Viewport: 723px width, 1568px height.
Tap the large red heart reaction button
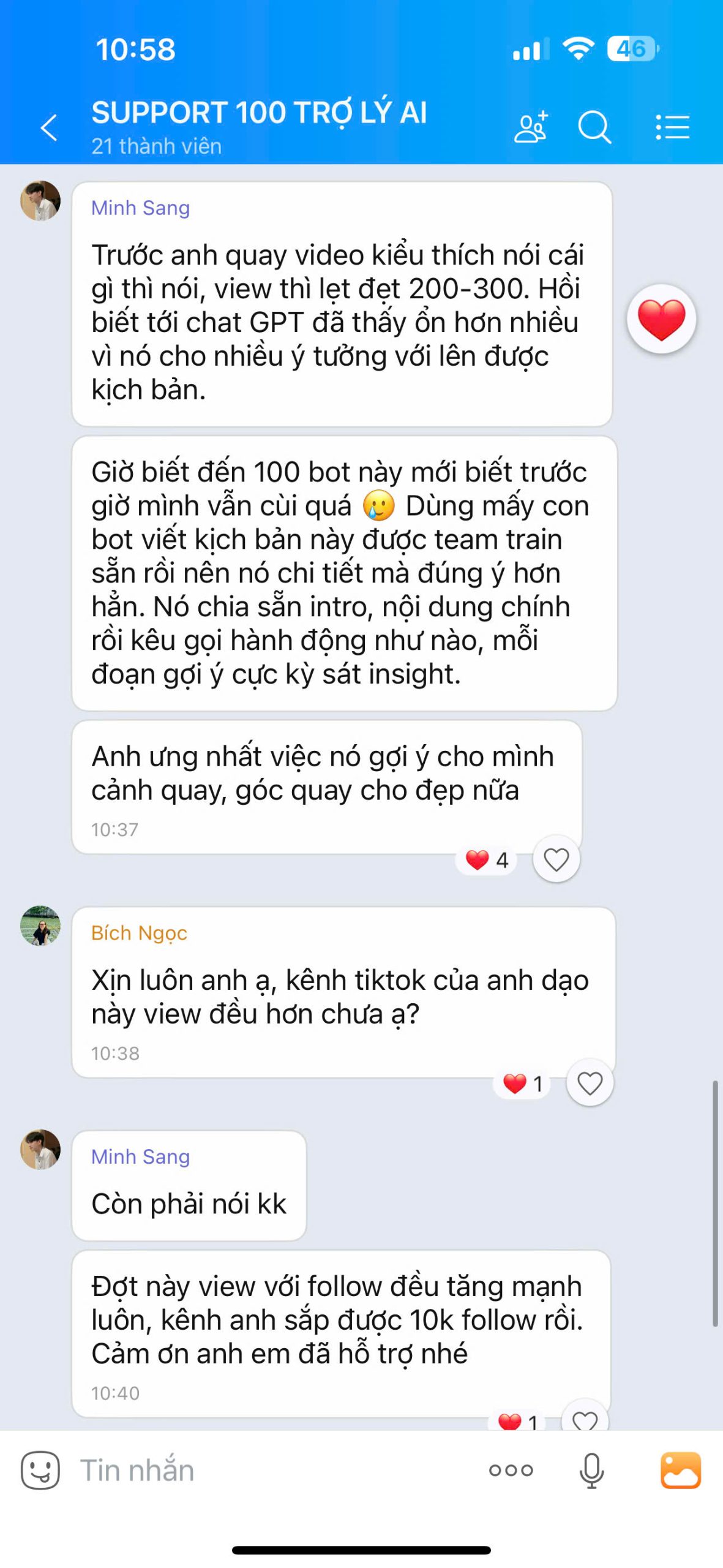(661, 319)
